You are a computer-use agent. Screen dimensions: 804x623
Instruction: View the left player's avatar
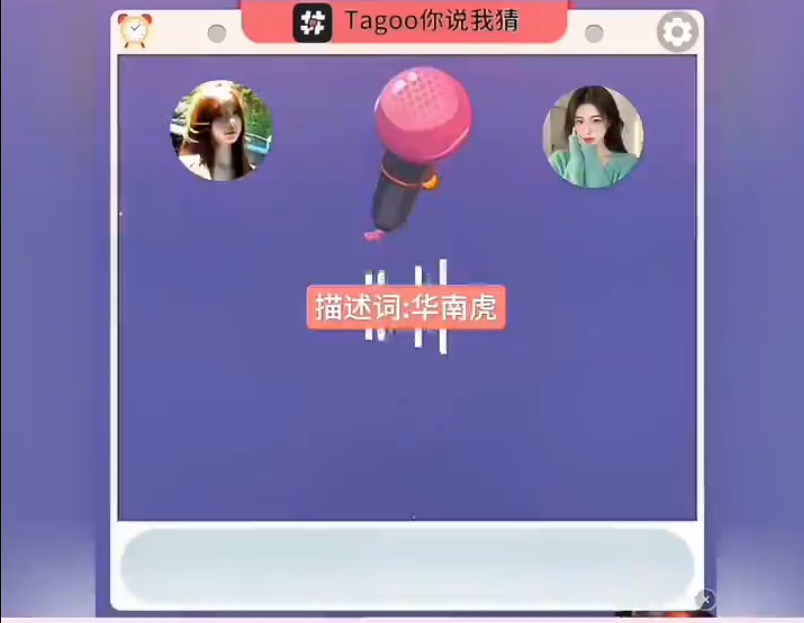coord(221,131)
